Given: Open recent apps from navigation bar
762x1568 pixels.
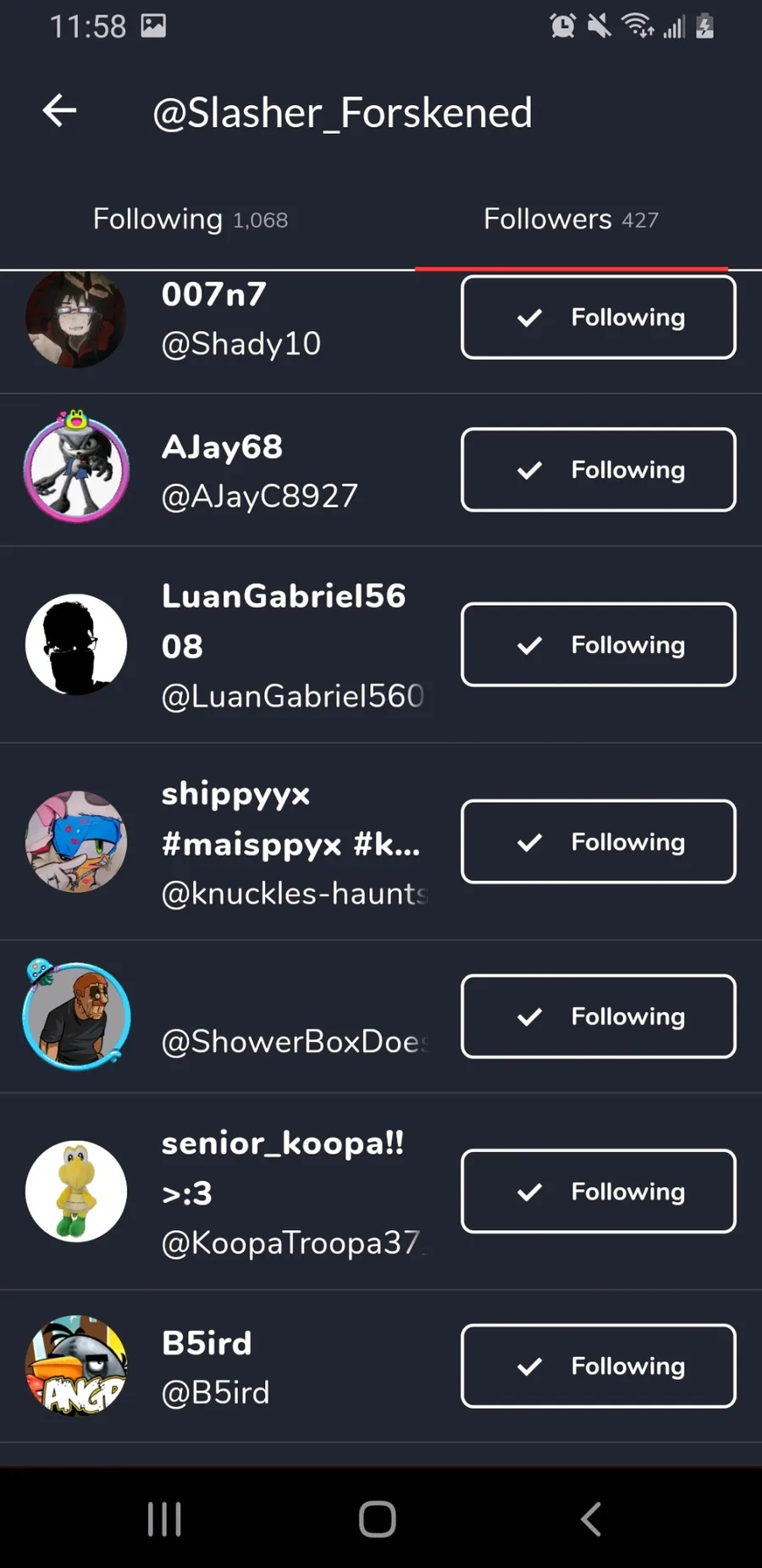Looking at the screenshot, I should 164,1519.
